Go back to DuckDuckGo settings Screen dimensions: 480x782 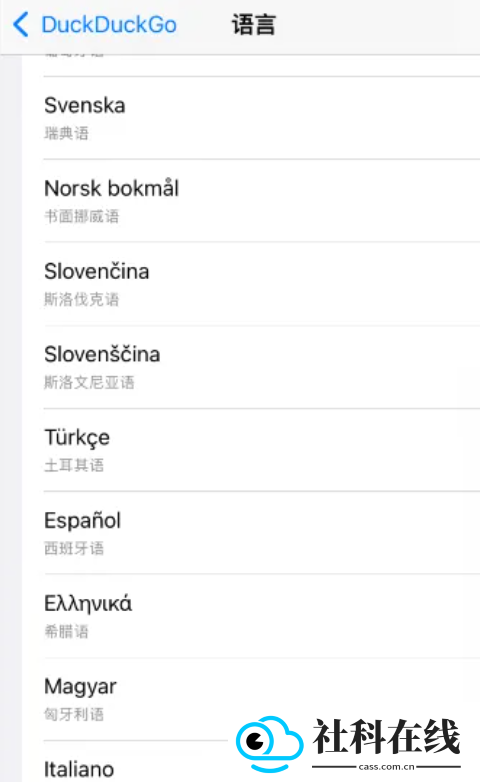(95, 24)
